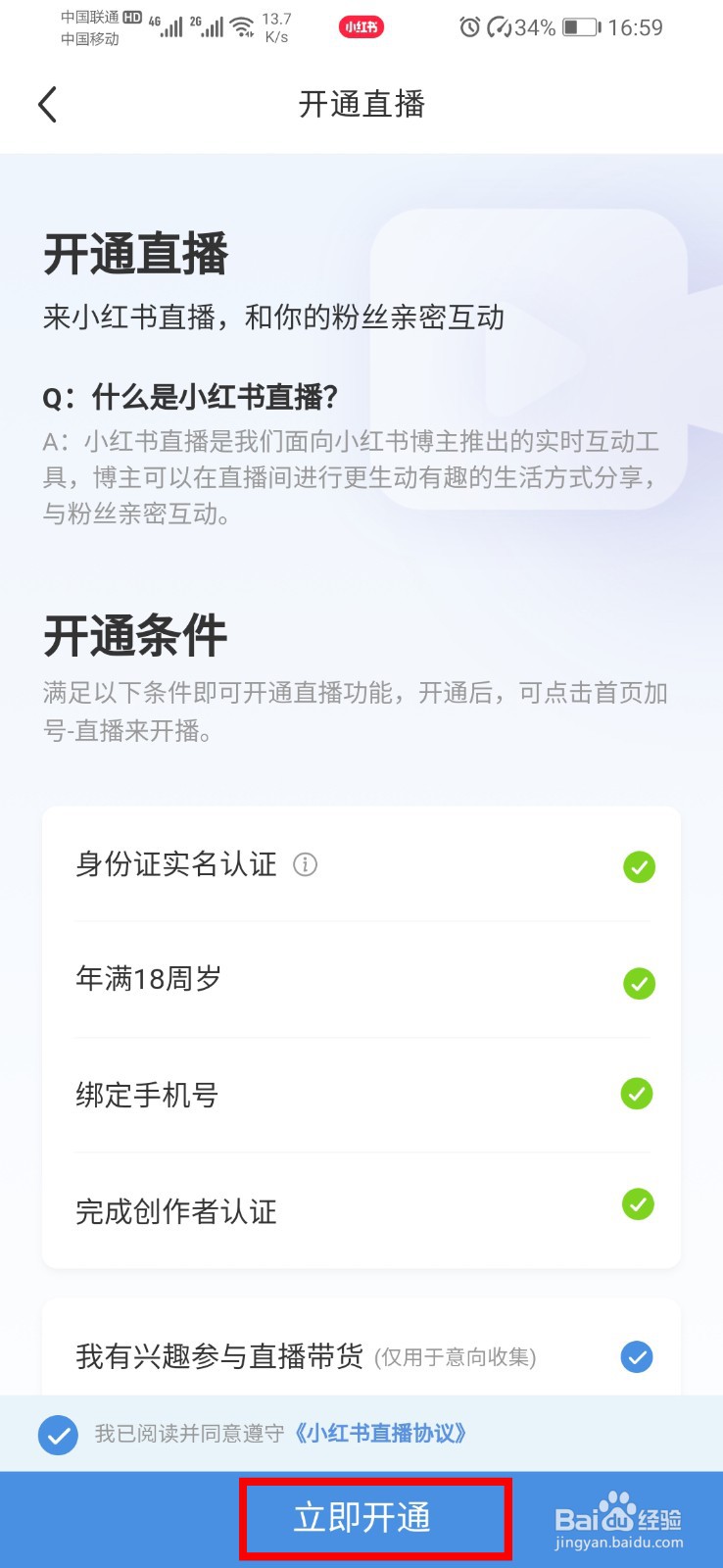Viewport: 723px width, 1568px height.
Task: Tap the 开通直播 page title
Action: [x=361, y=104]
